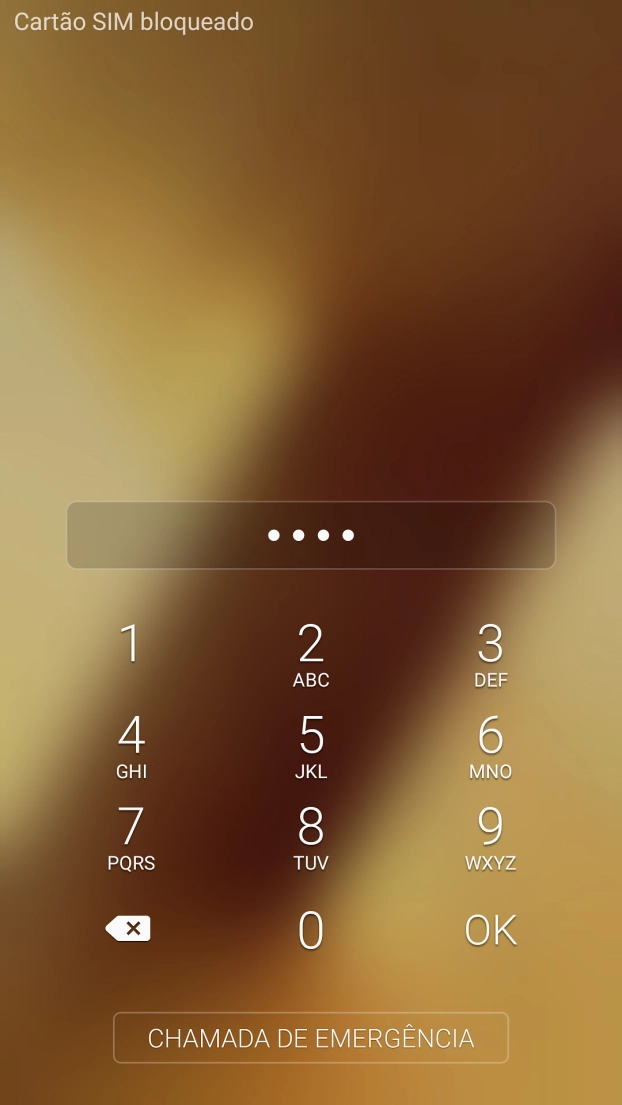
Task: Open Chamada de Emergência
Action: click(x=311, y=1037)
